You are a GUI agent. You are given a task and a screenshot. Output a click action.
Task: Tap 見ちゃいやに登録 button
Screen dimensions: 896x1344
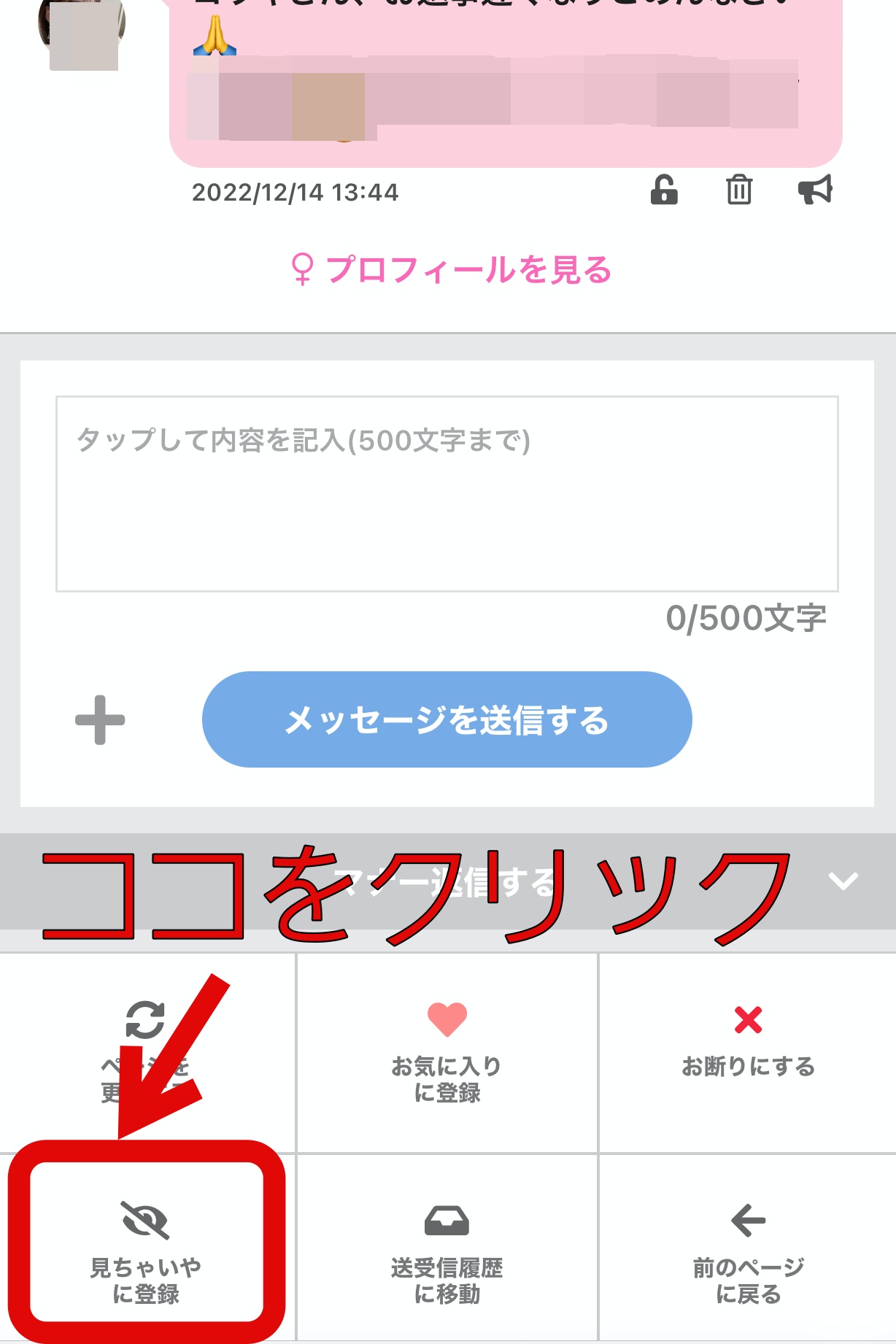pyautogui.click(x=146, y=1247)
